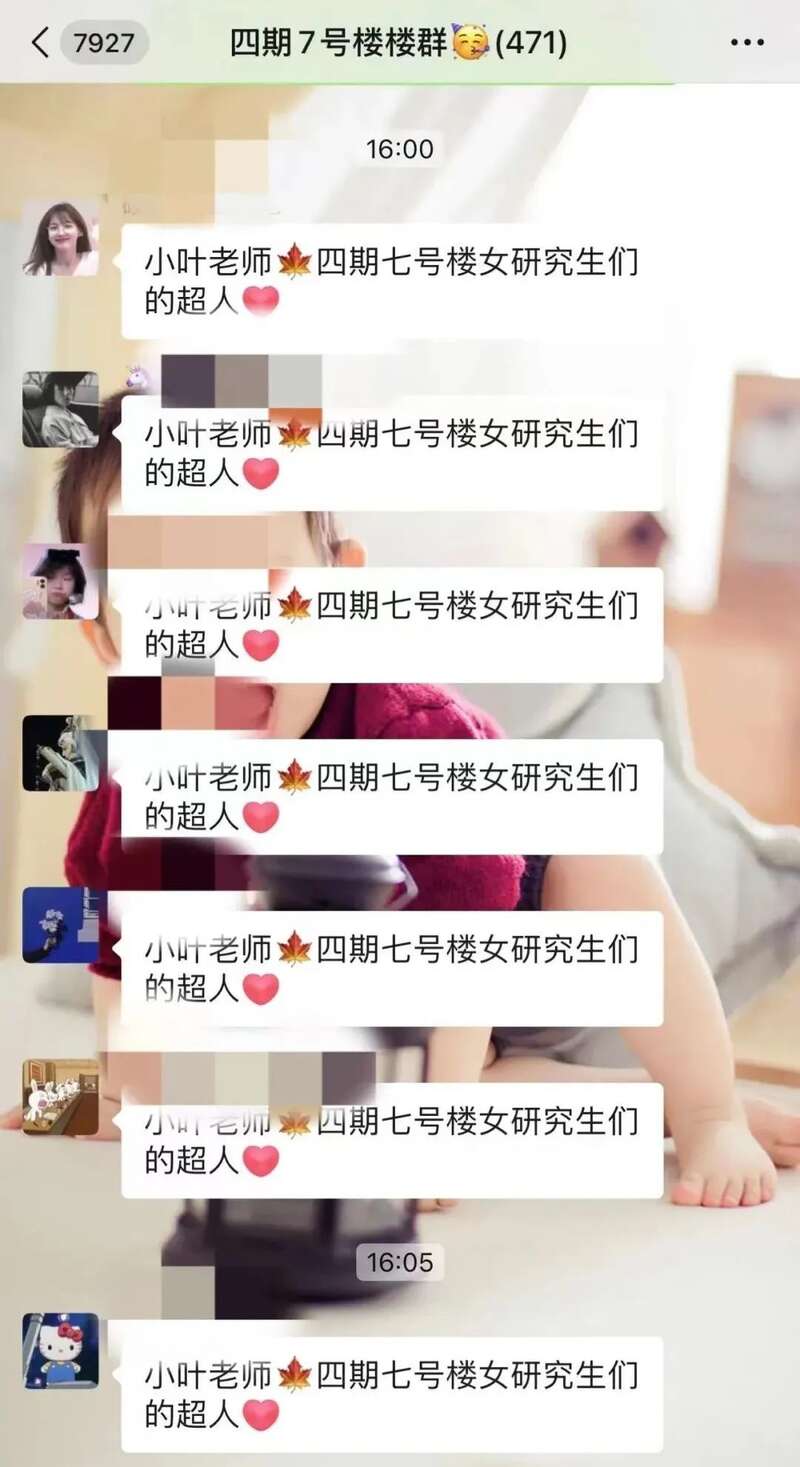Open profile of the cartoon rabbits avatar
The width and height of the screenshot is (800, 1467).
(x=61, y=1098)
